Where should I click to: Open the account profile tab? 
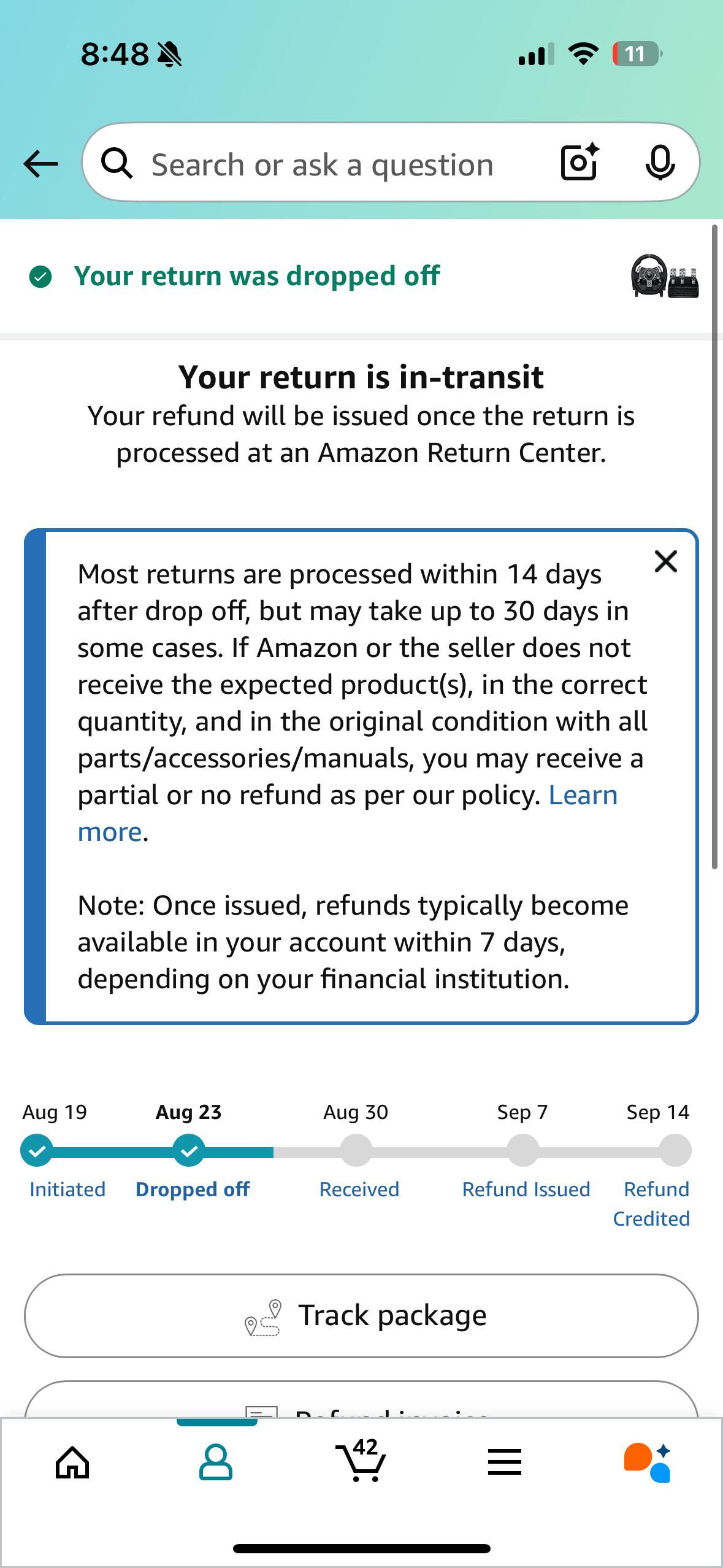[x=216, y=1462]
